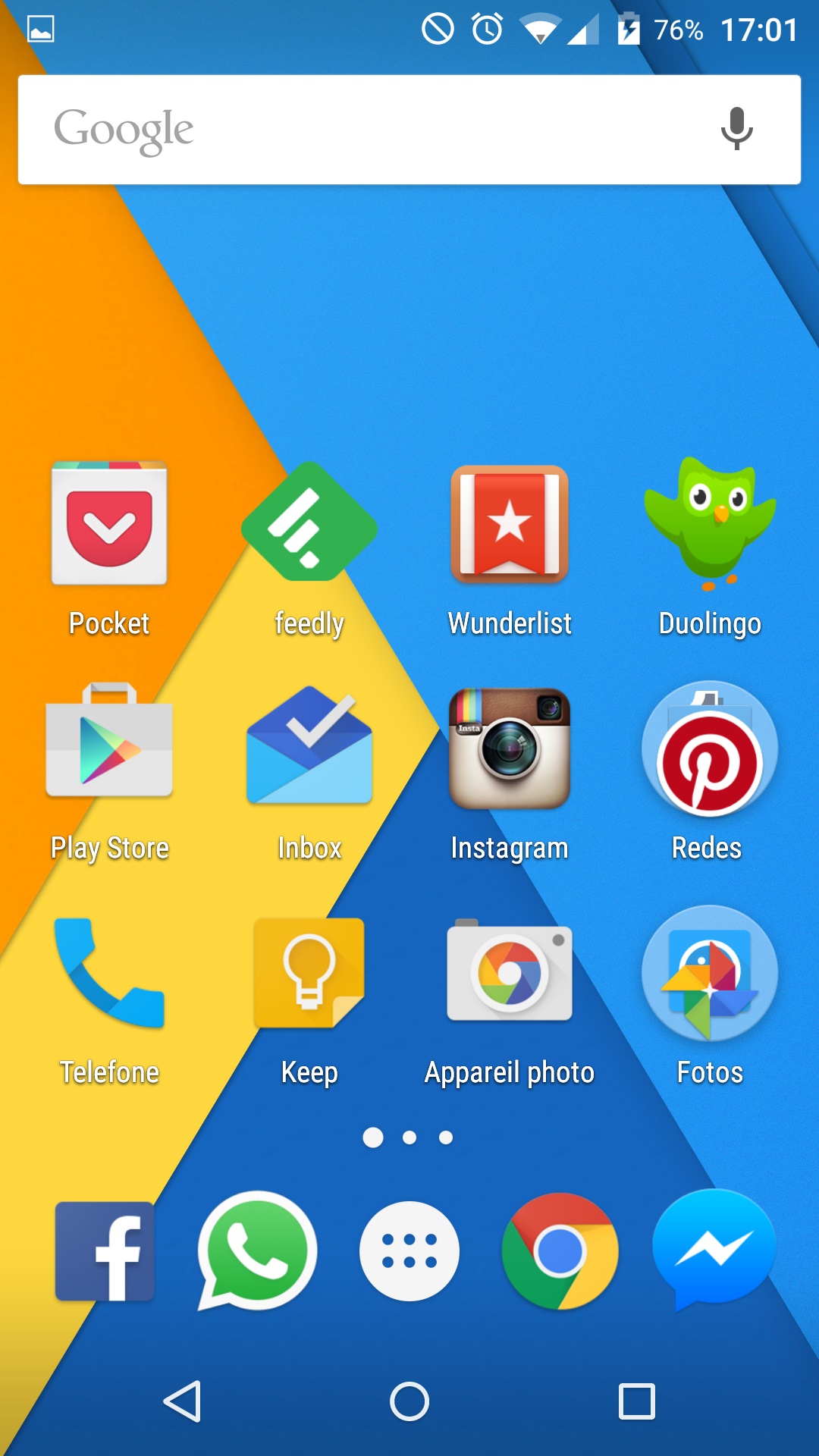Launch Facebook from the dock
This screenshot has height=1456, width=819.
coord(106,1251)
